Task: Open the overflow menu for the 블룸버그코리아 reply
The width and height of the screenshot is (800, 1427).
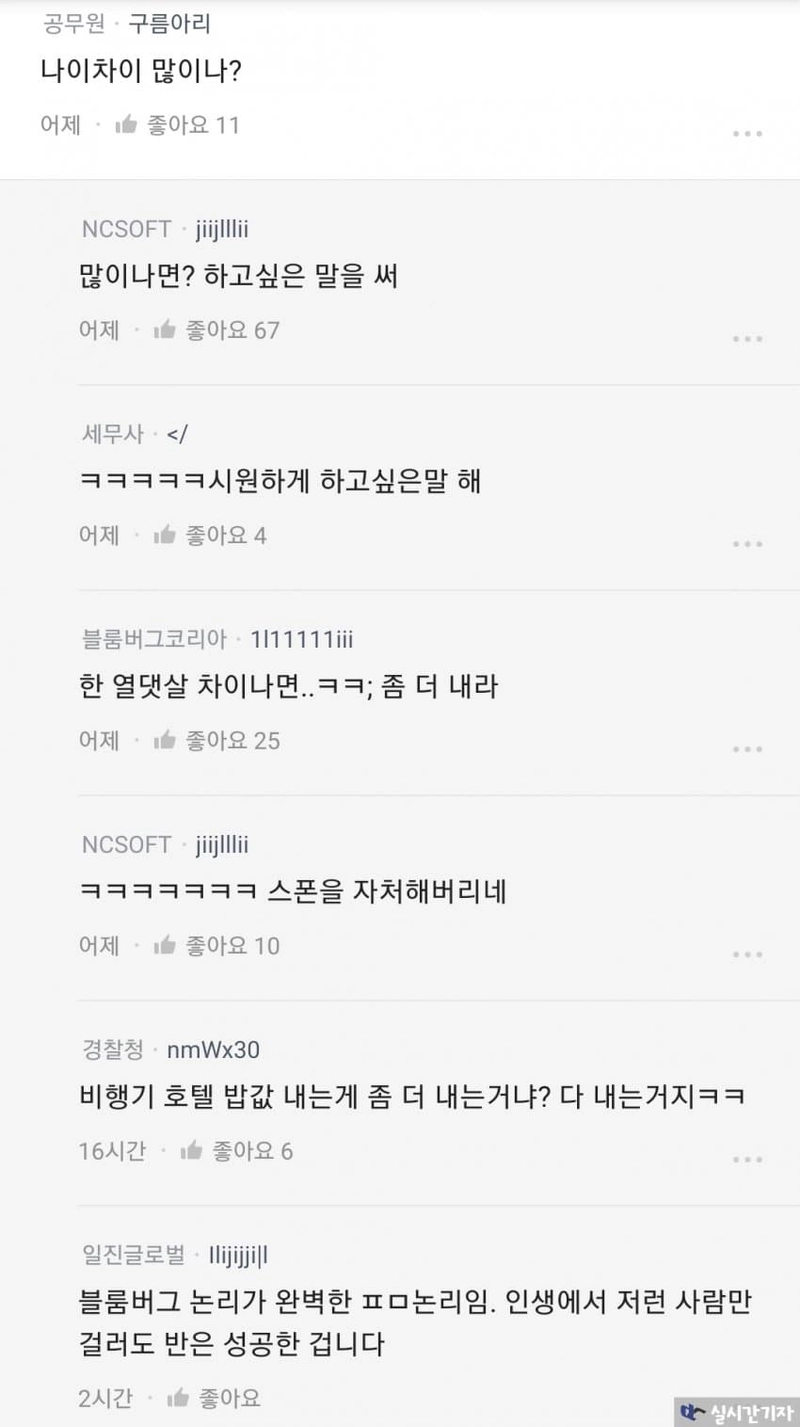Action: 748,749
